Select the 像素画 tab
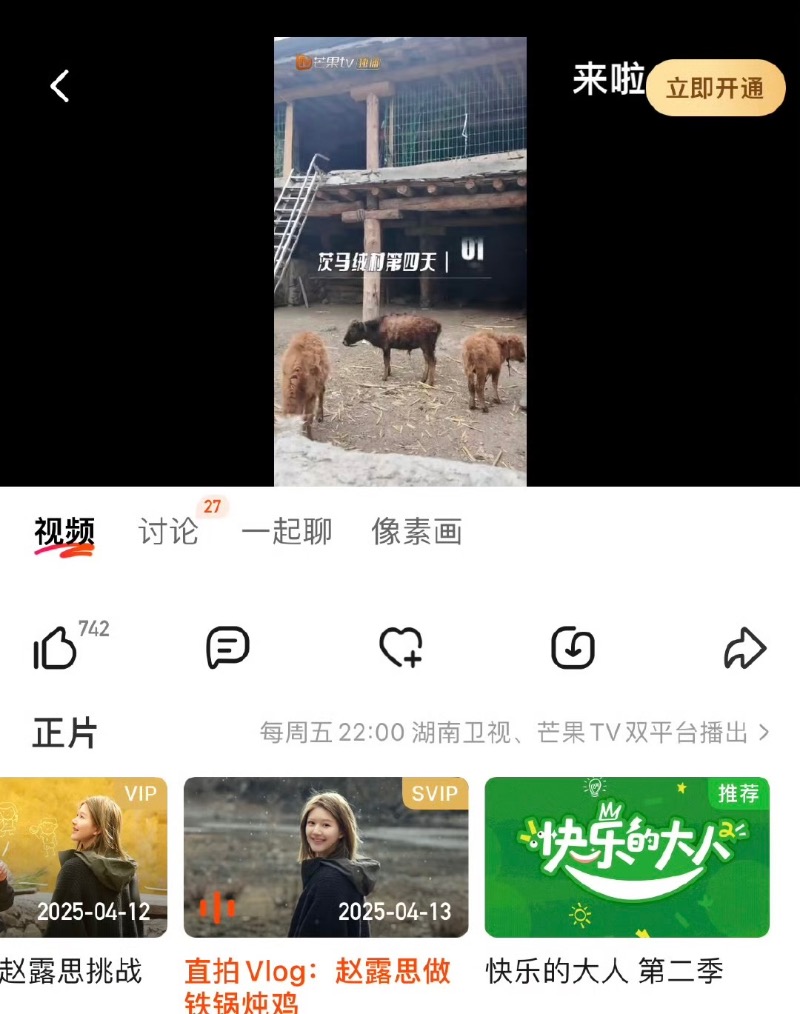Screen dimensions: 800x1014 point(416,531)
